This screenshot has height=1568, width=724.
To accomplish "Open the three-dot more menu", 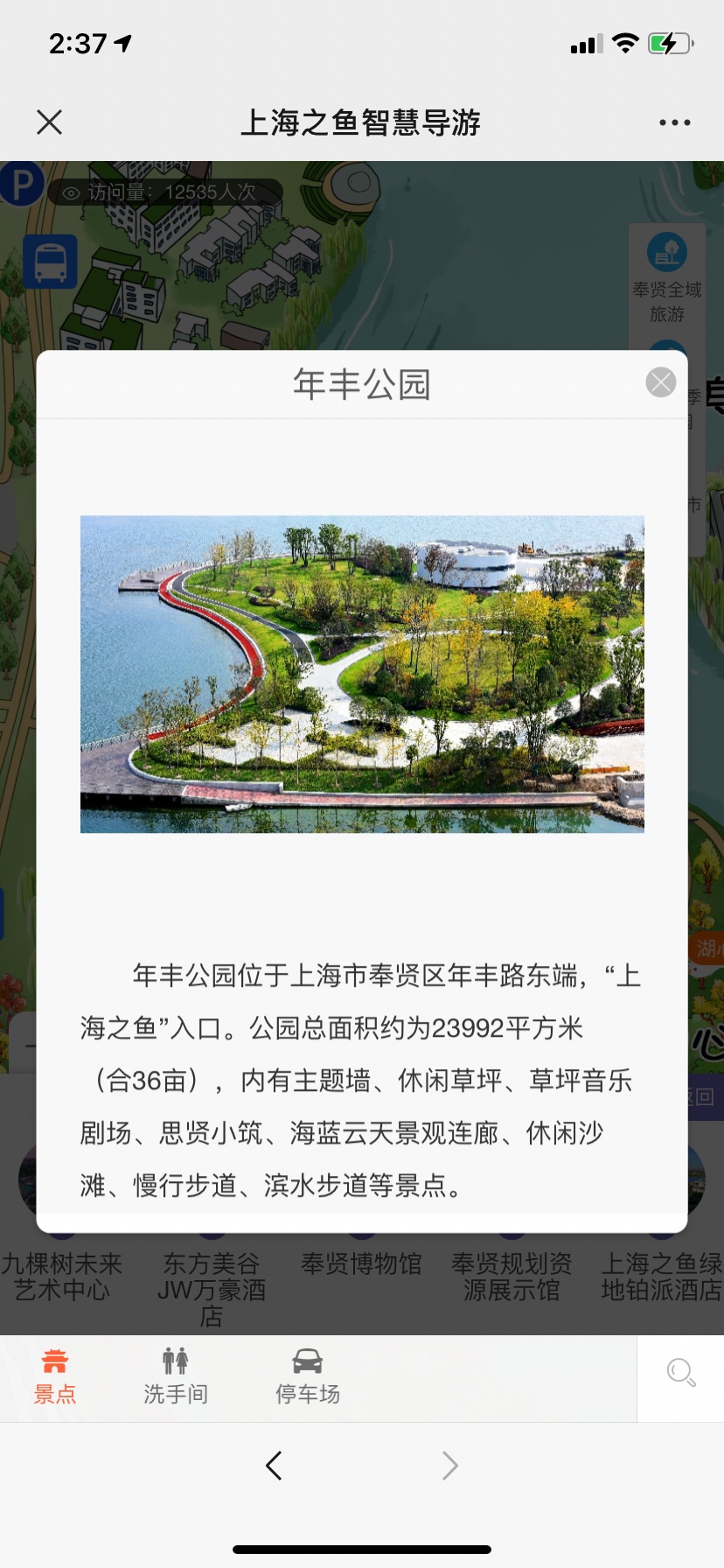I will 674,122.
